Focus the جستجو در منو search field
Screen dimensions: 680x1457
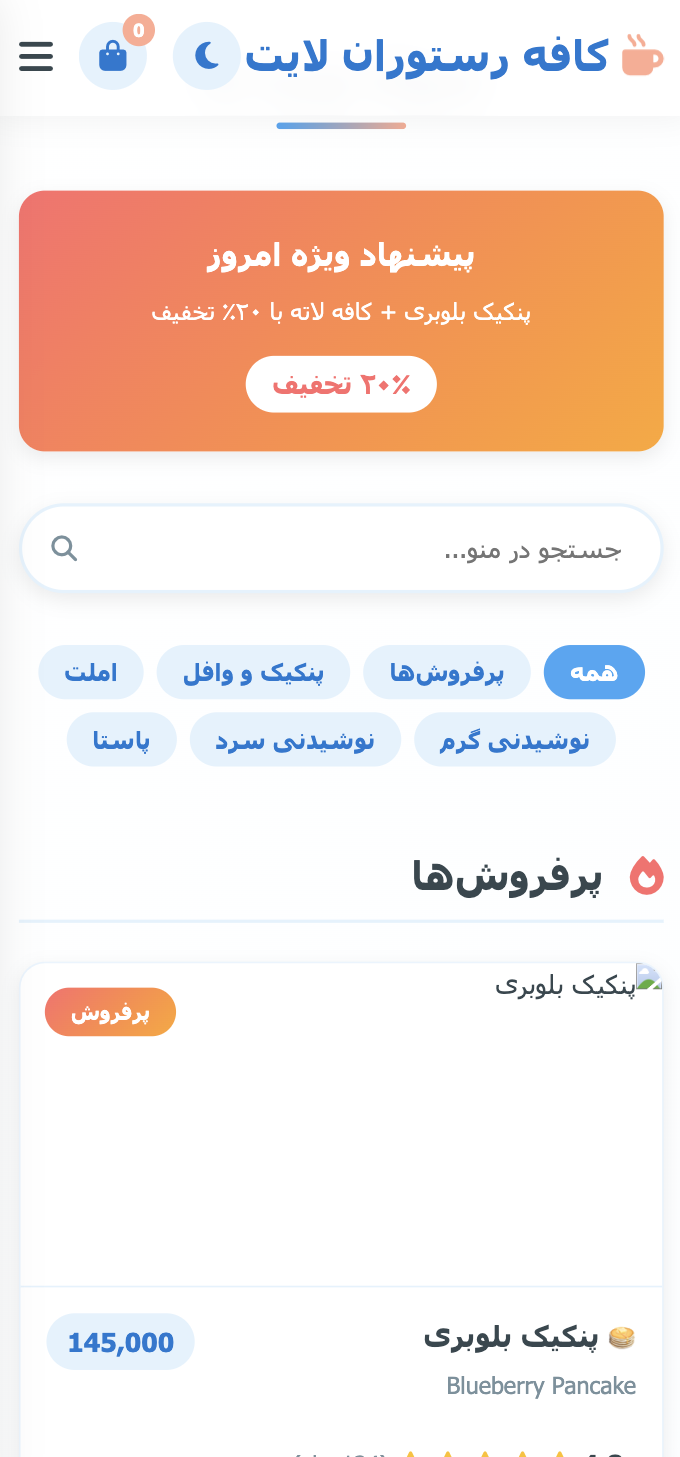(x=341, y=548)
